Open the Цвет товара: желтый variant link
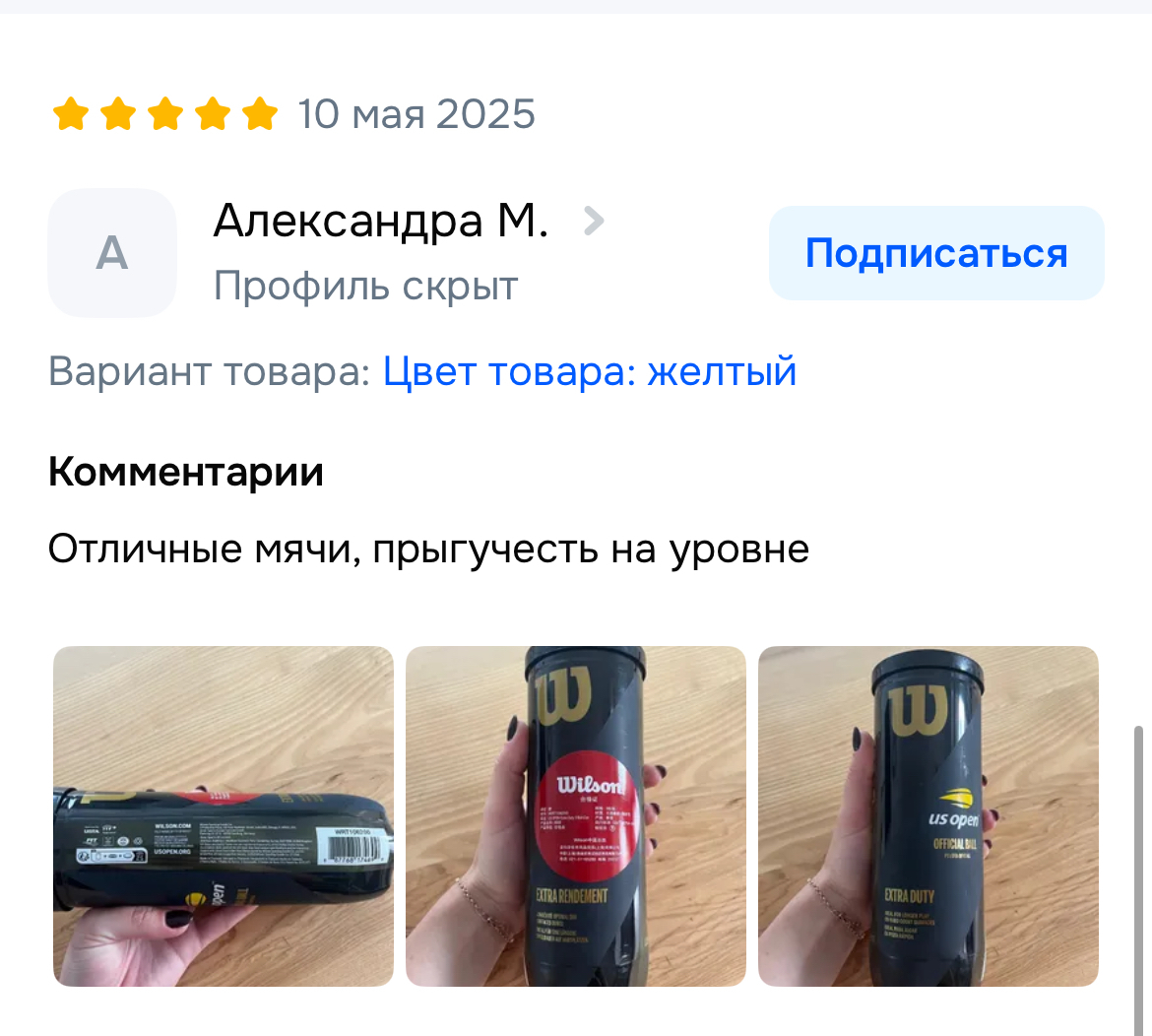 click(589, 372)
